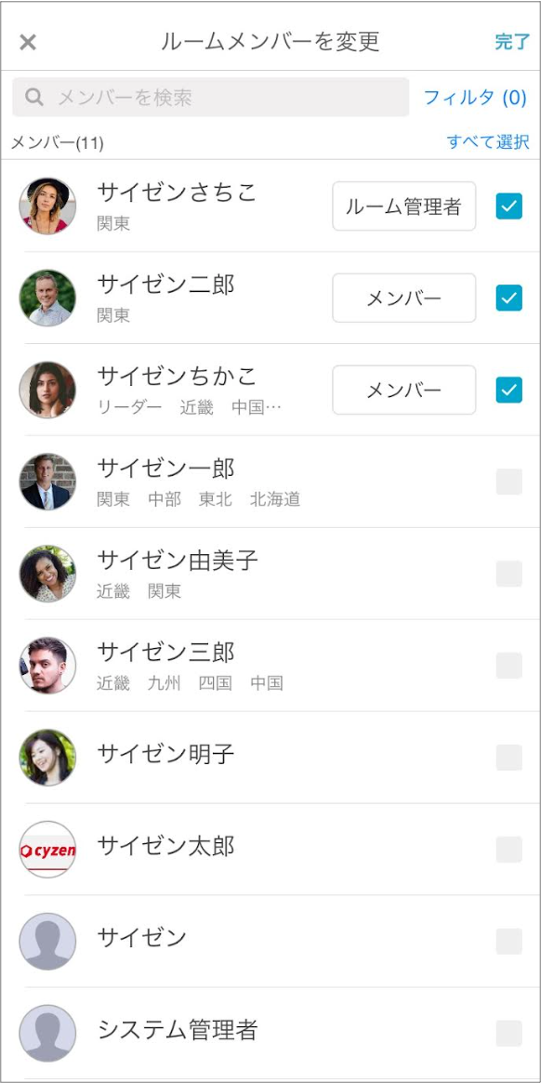Viewport: 542px width, 1084px height.
Task: Check サイゼン太郎's checkbox
Action: coord(509,850)
